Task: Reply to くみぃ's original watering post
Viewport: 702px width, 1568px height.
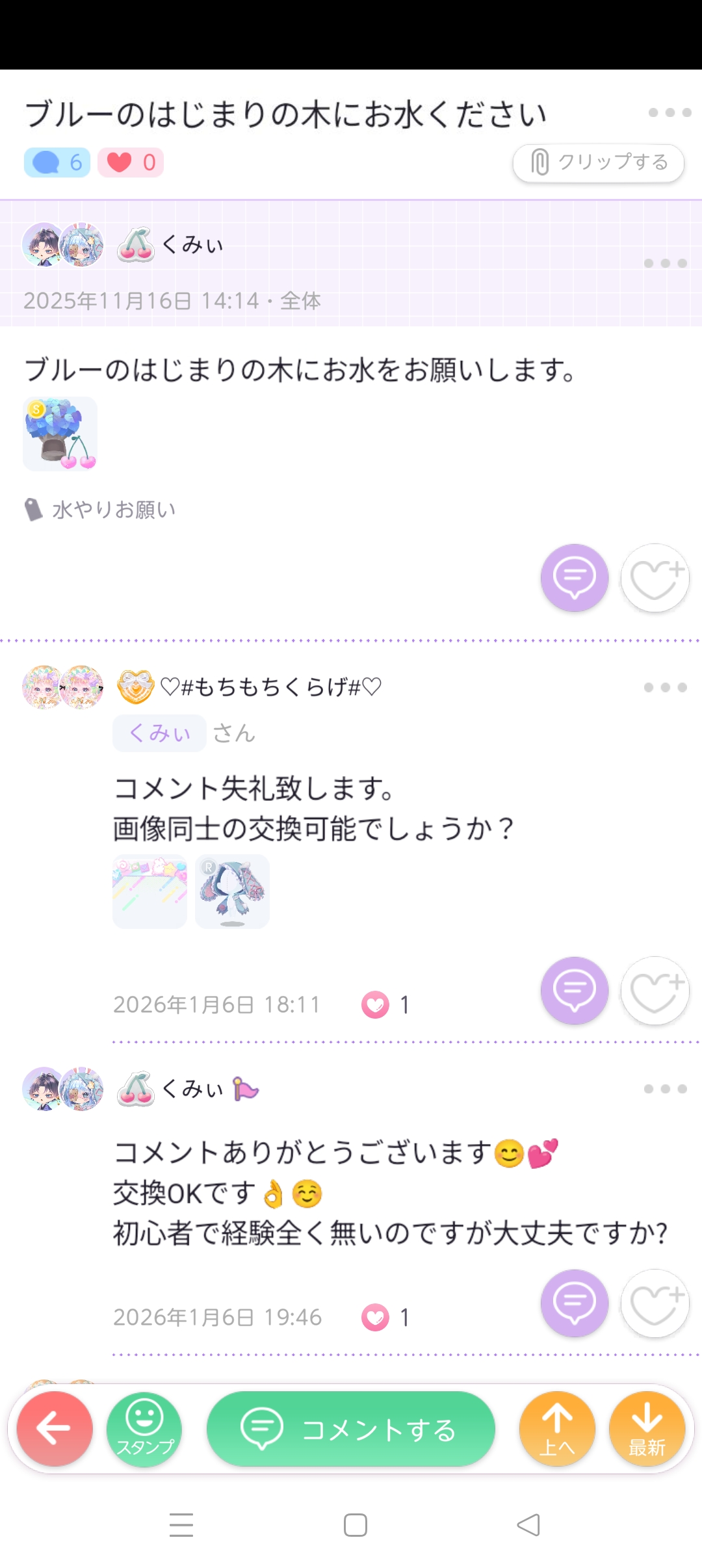Action: coord(575,577)
